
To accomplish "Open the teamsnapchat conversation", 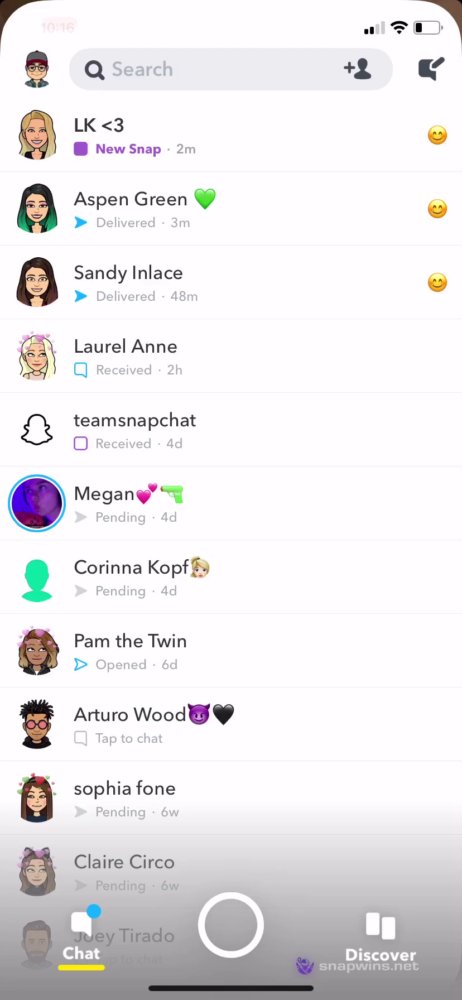I will [231, 430].
